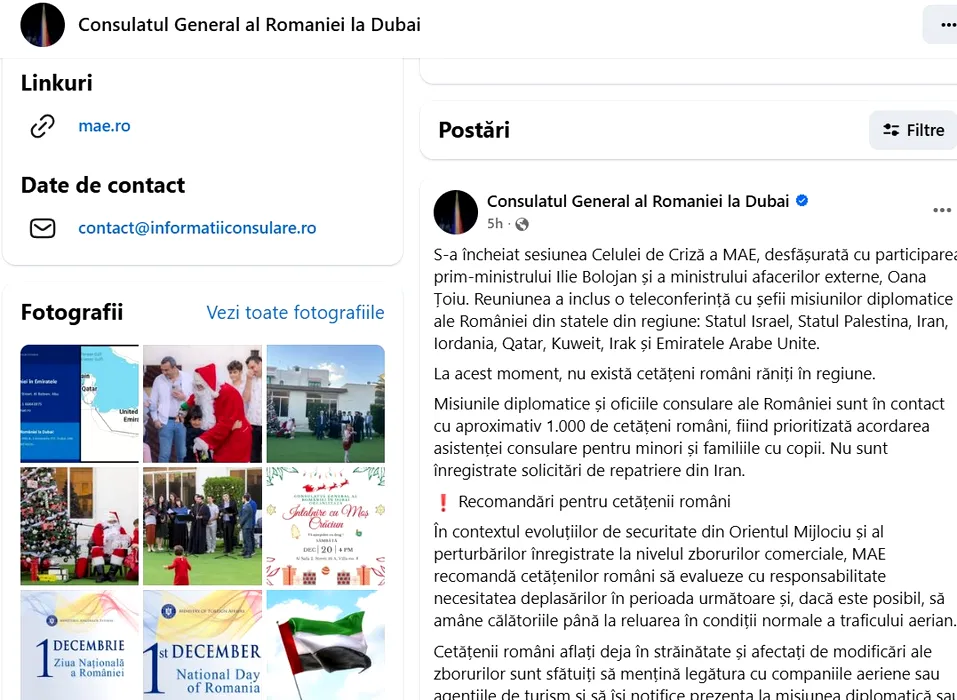Open the Santa Claus with children photo
The height and width of the screenshot is (700, 957).
(x=202, y=403)
